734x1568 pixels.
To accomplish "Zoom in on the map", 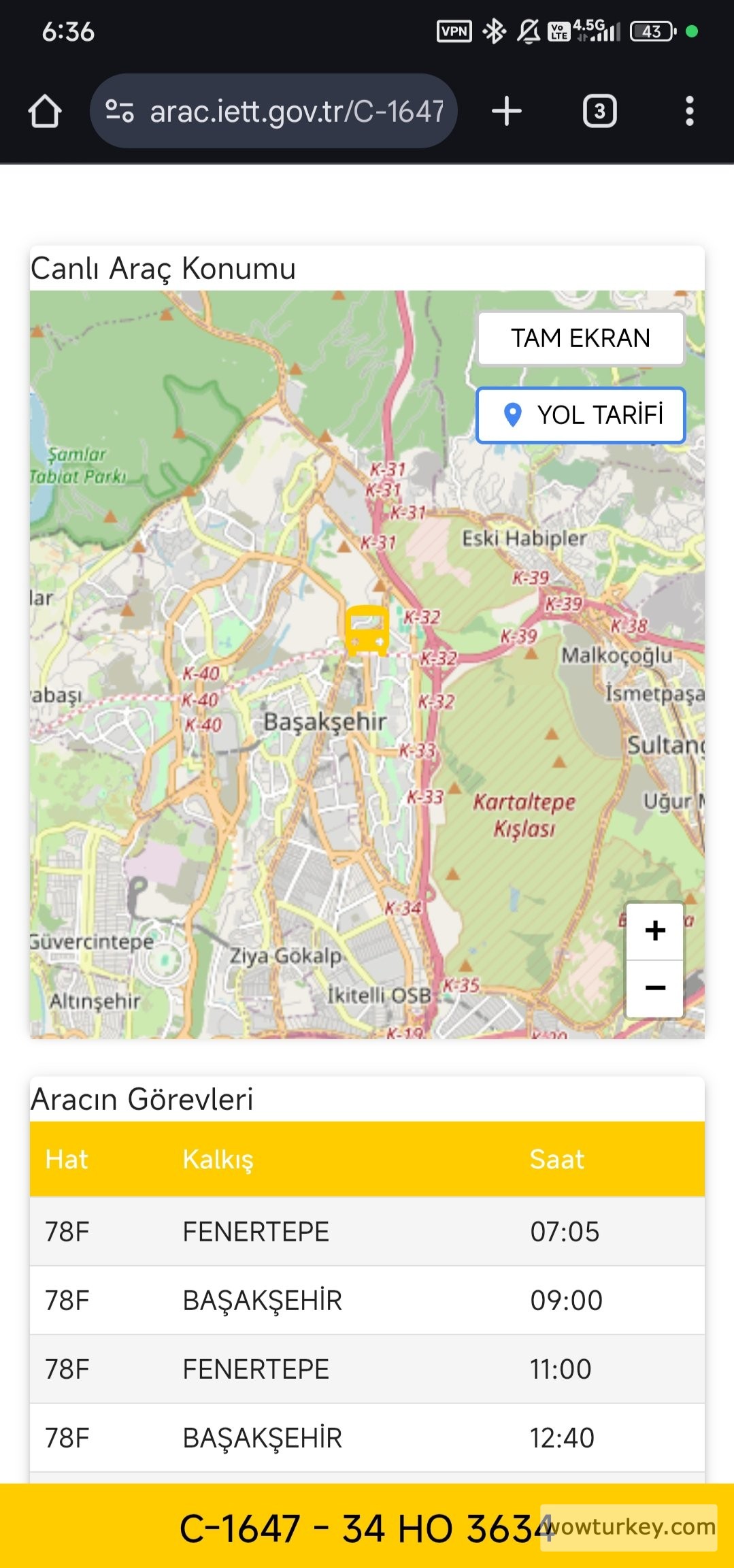I will pos(654,931).
